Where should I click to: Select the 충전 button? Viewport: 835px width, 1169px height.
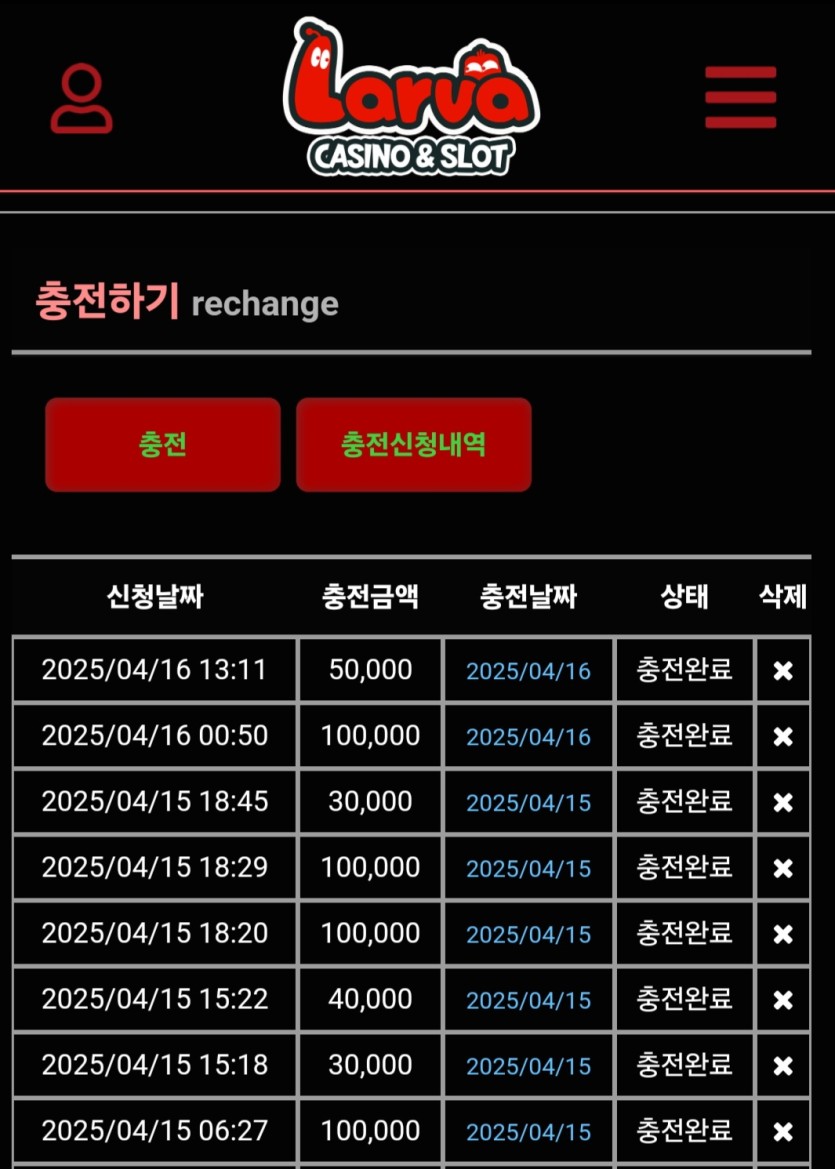pos(163,445)
